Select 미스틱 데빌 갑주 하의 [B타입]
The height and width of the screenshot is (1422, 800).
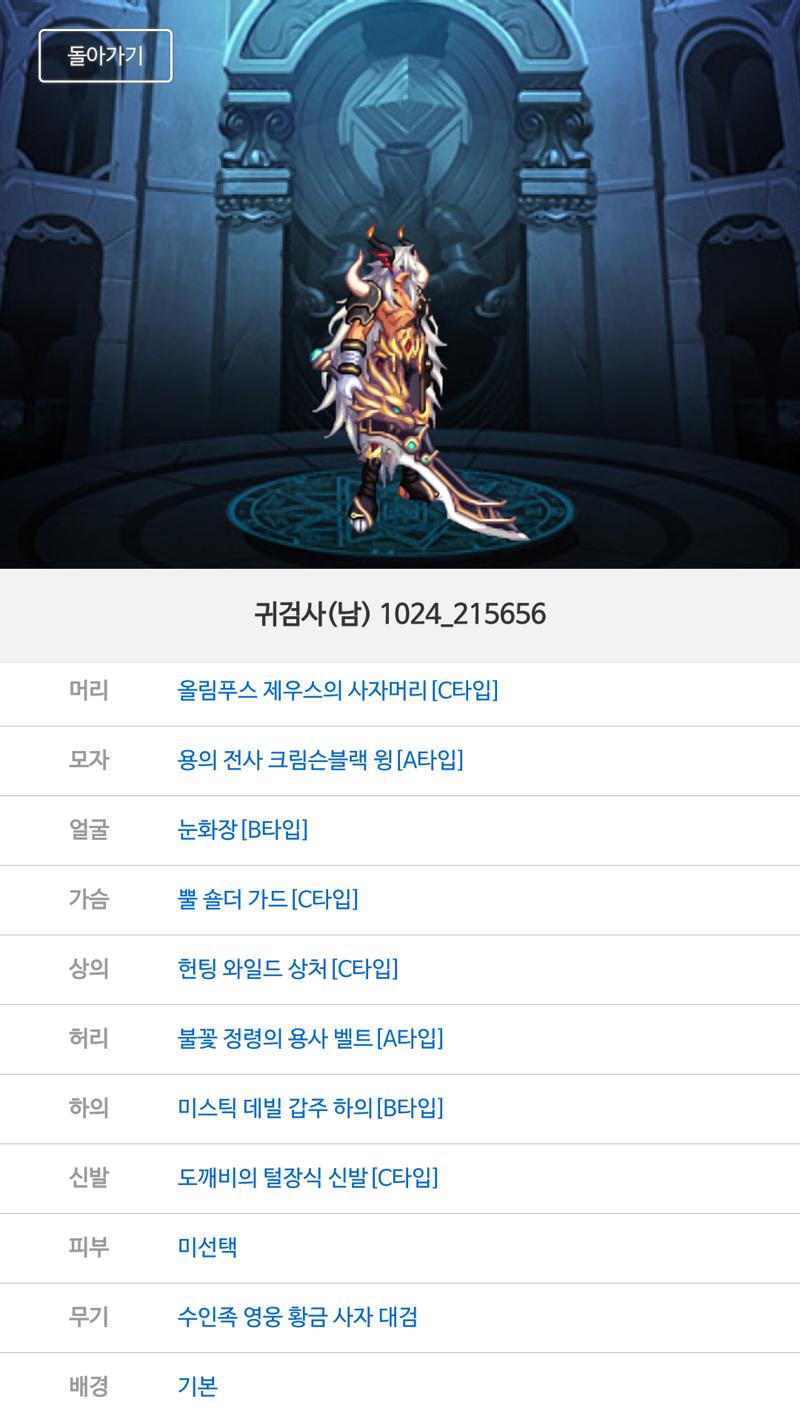click(310, 1108)
